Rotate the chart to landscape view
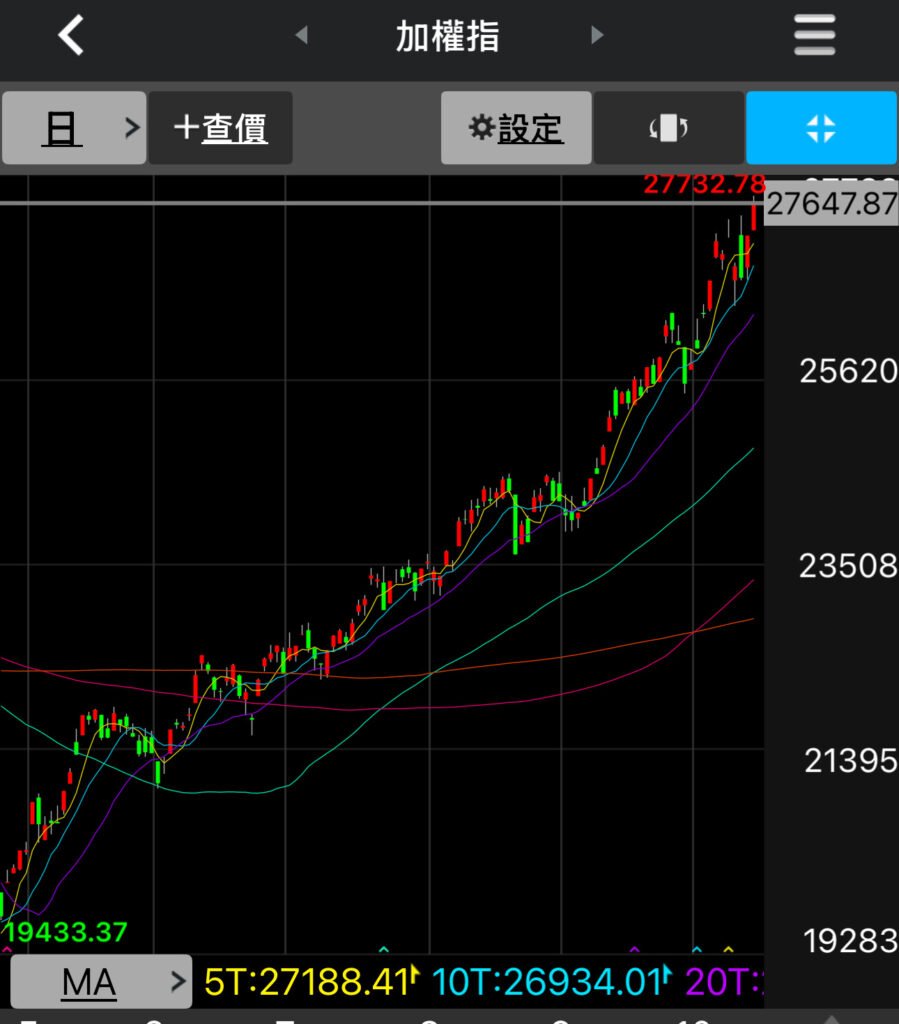899x1024 pixels. (x=669, y=128)
